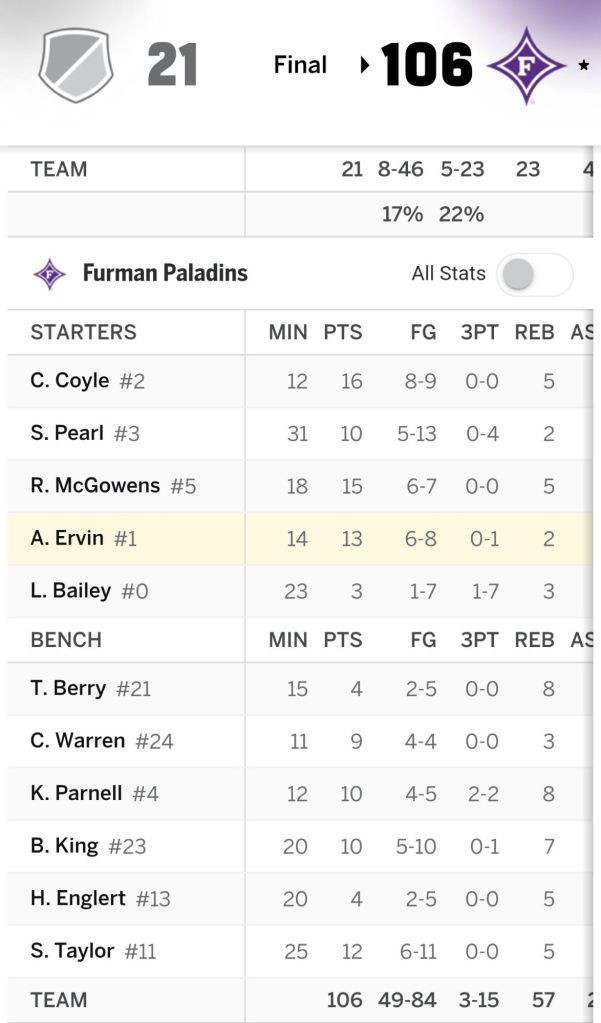
Task: View H. Englert's player page
Action: [78, 898]
